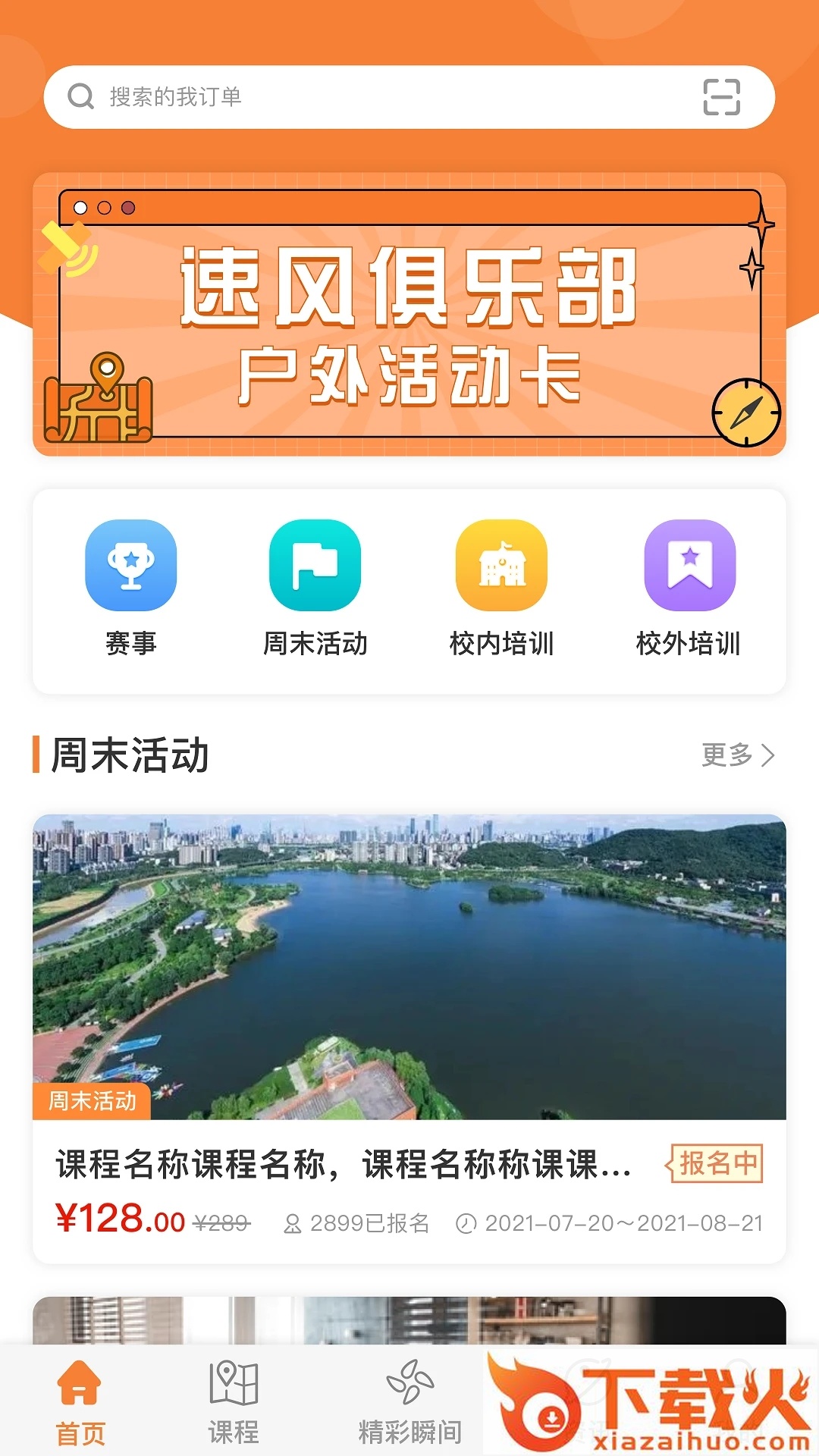Screen dimensions: 819x1456
Task: Go to 校内培训 category
Action: [x=501, y=565]
